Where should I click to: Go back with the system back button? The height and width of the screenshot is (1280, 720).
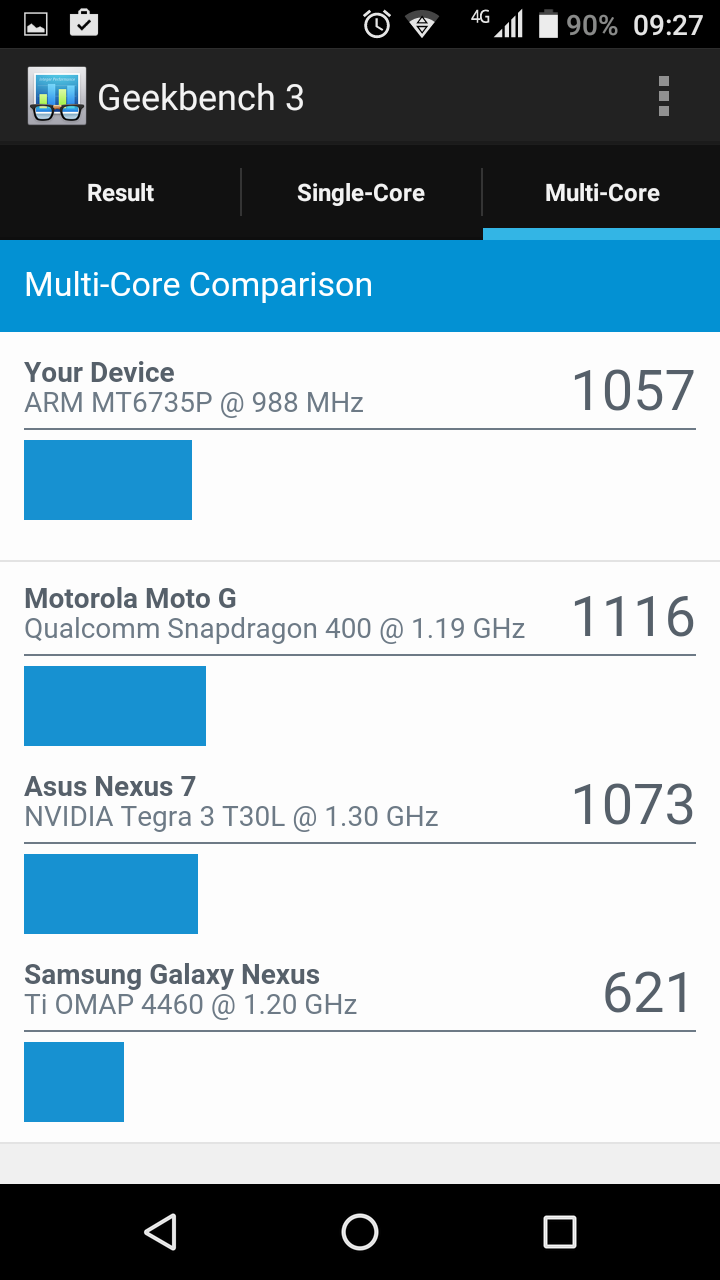160,1232
